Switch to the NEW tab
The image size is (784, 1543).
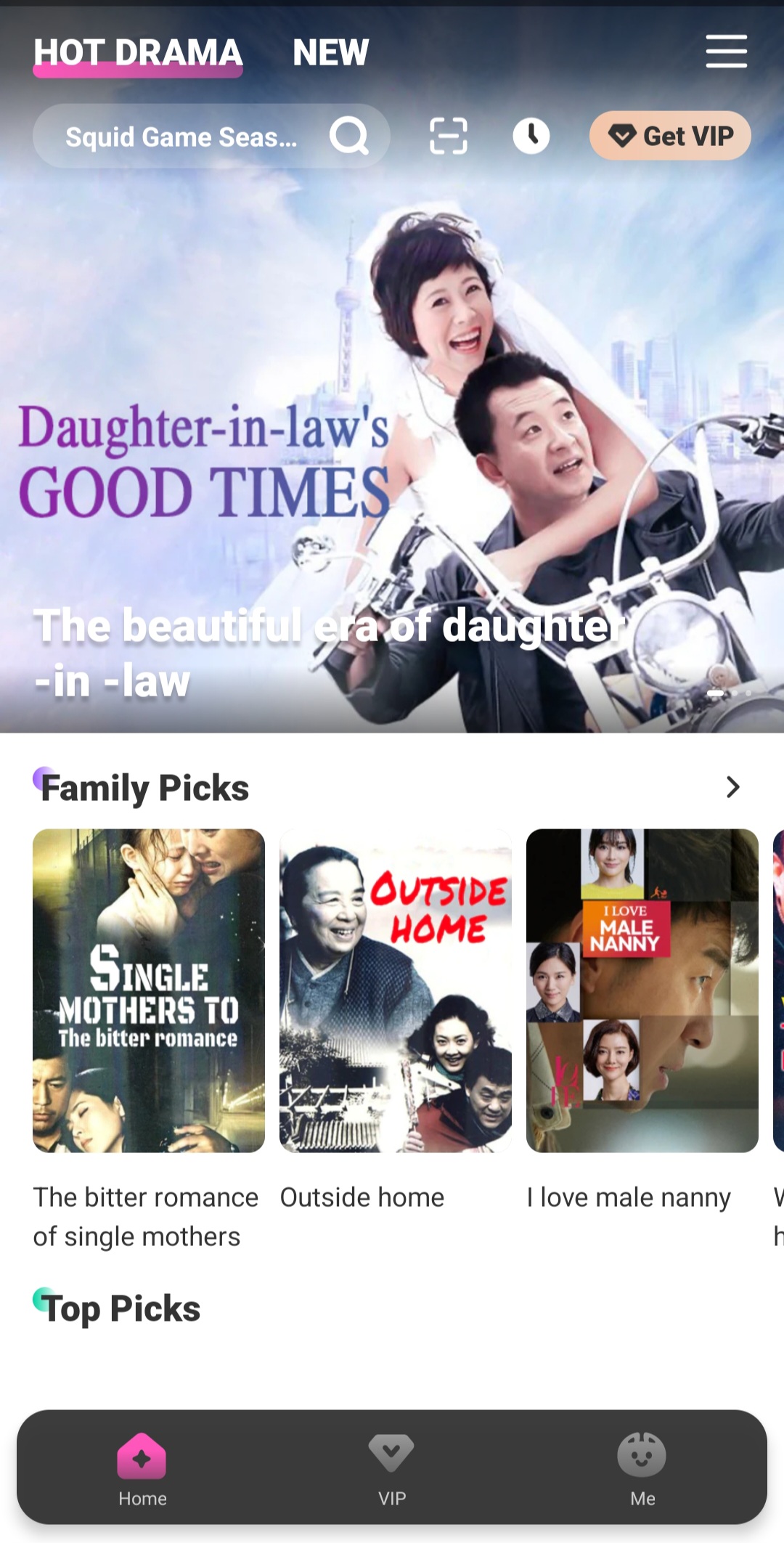pyautogui.click(x=330, y=52)
